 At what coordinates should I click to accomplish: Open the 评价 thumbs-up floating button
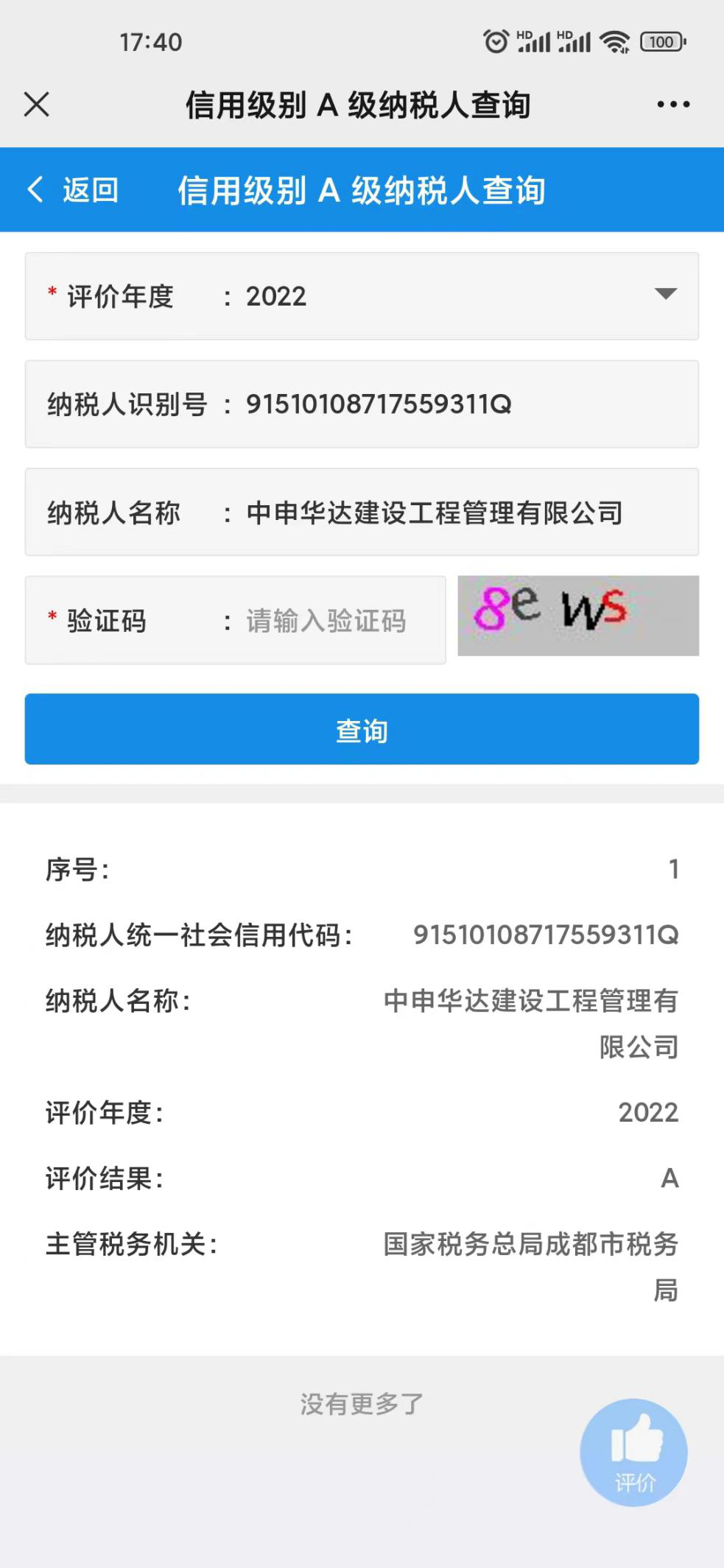[x=633, y=1451]
